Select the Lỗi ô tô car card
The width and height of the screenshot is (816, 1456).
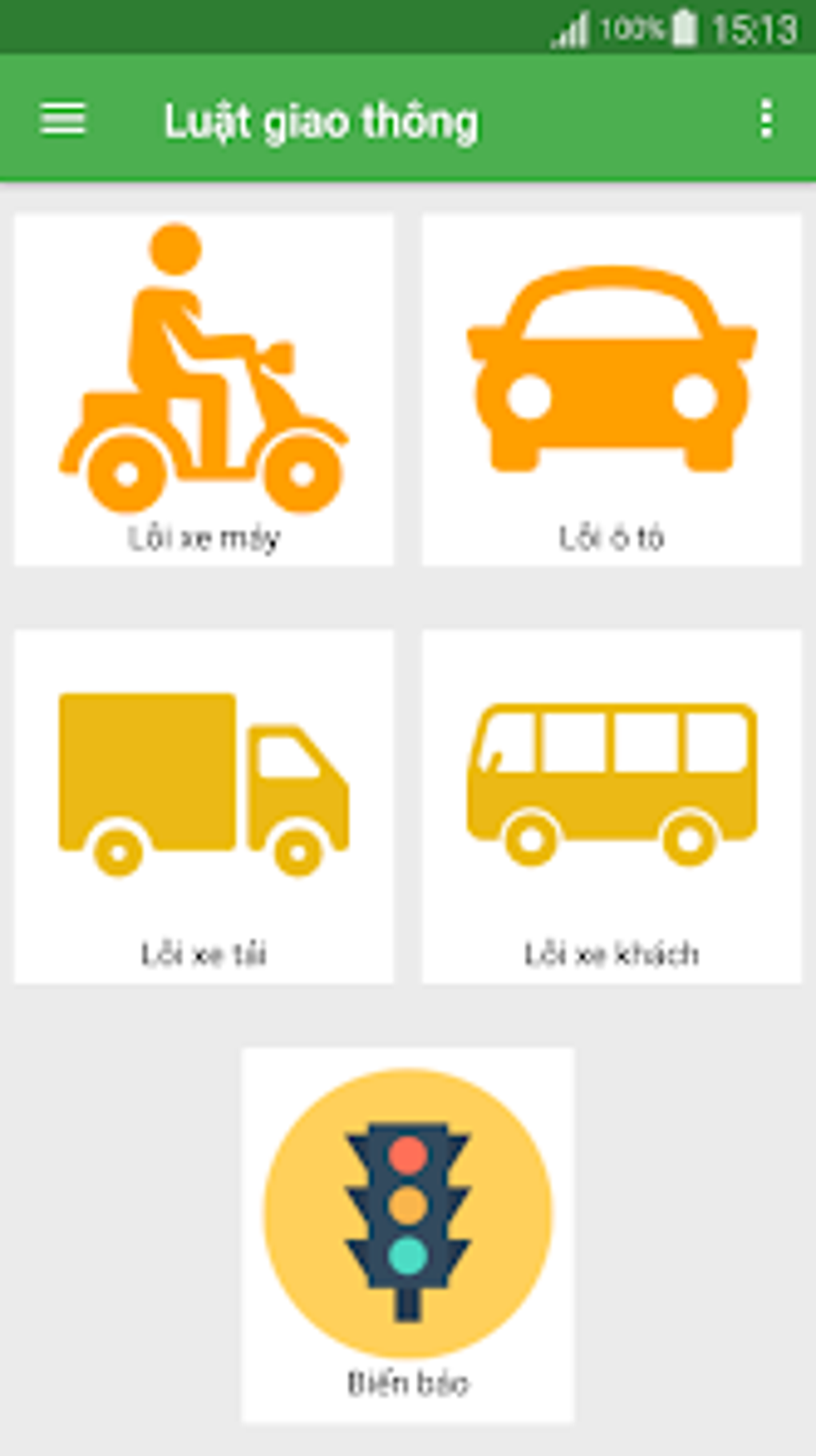click(611, 390)
